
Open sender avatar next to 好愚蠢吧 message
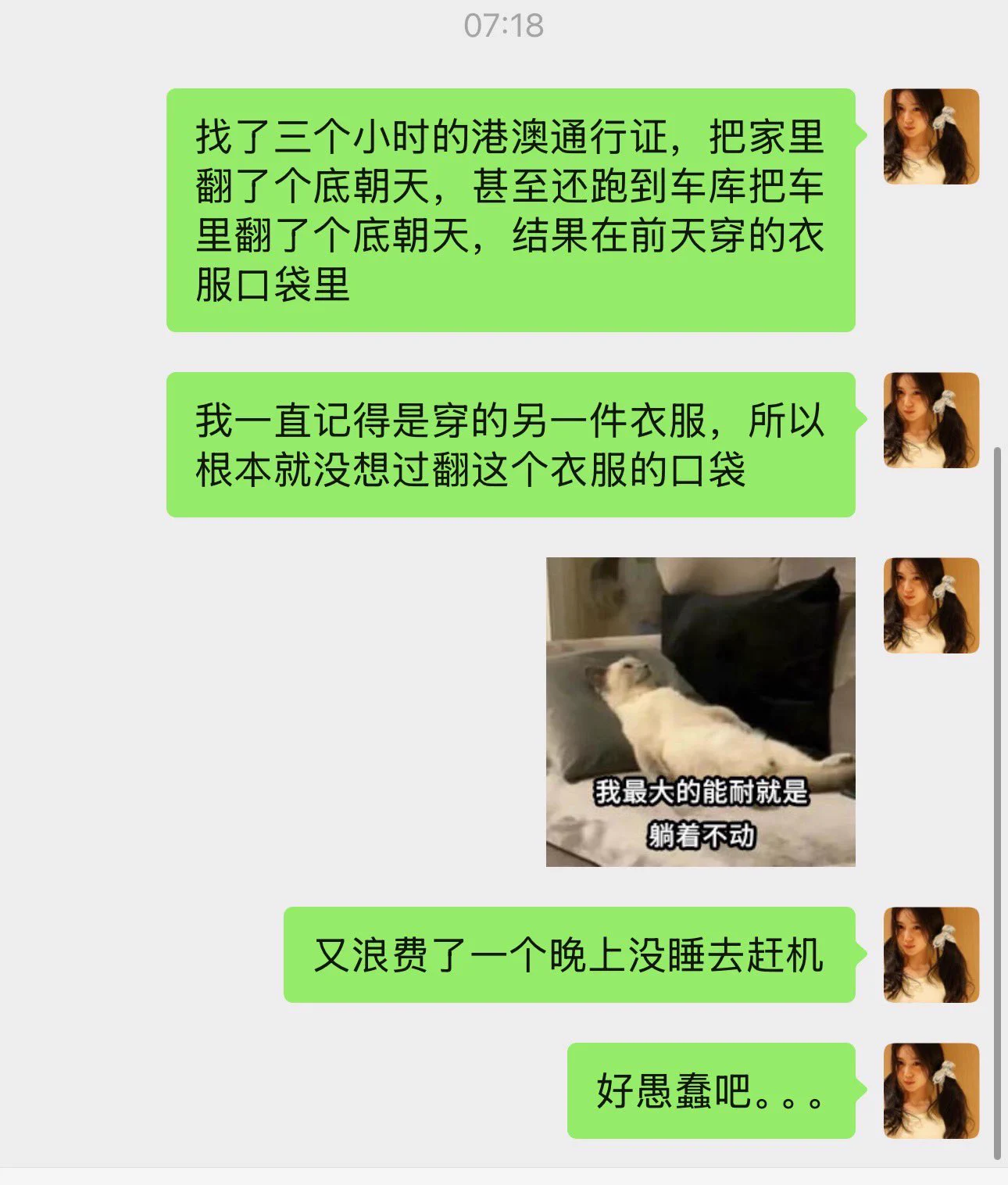[931, 1090]
